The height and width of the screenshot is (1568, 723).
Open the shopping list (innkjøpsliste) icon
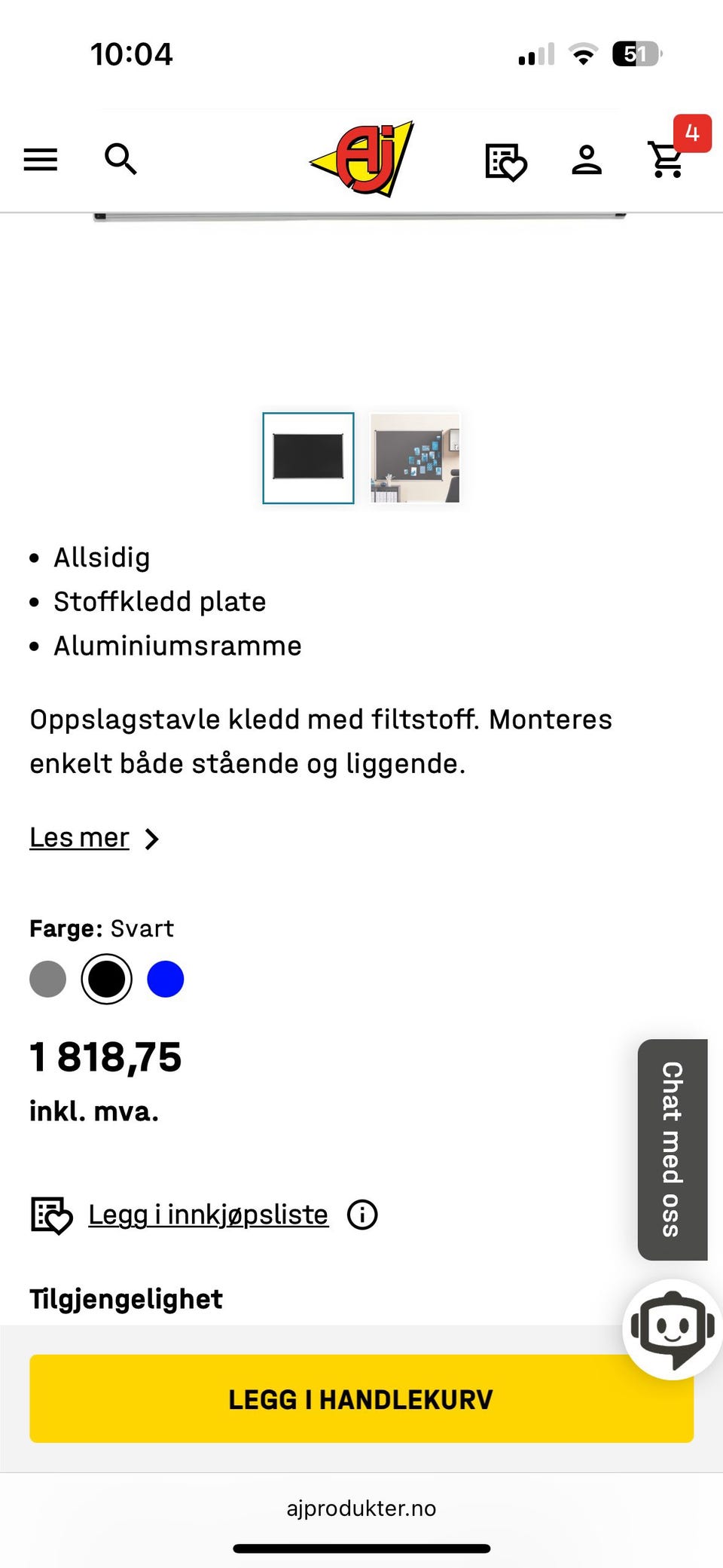tap(506, 160)
